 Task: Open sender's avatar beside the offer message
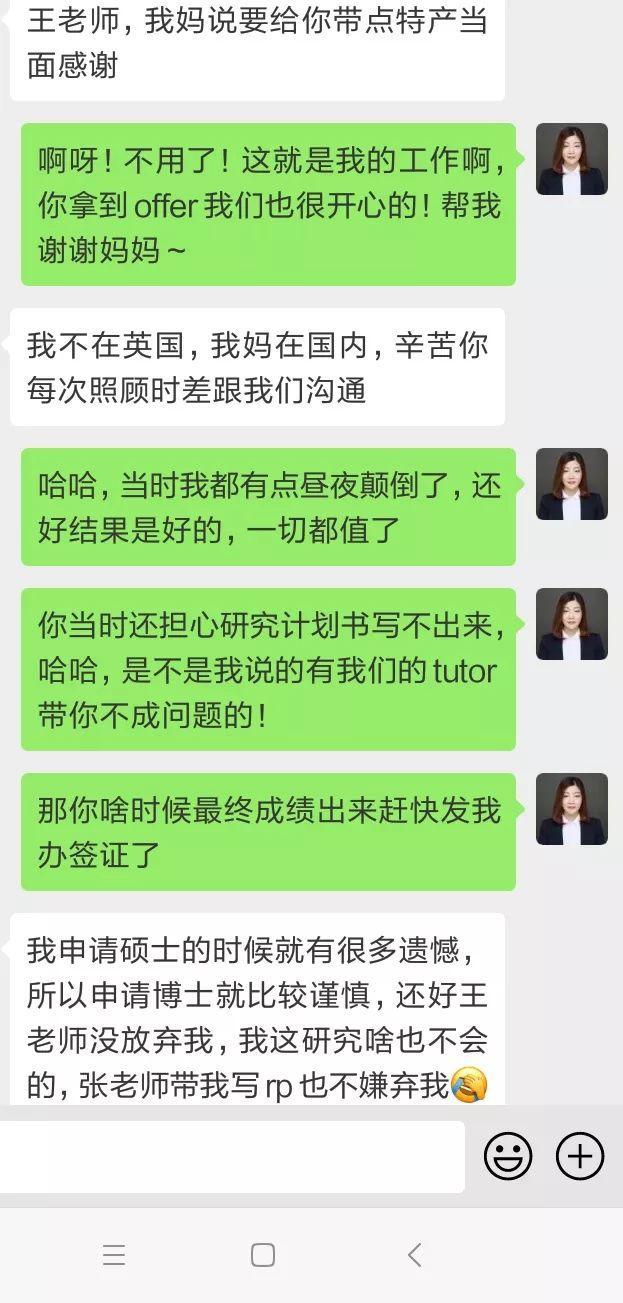572,159
